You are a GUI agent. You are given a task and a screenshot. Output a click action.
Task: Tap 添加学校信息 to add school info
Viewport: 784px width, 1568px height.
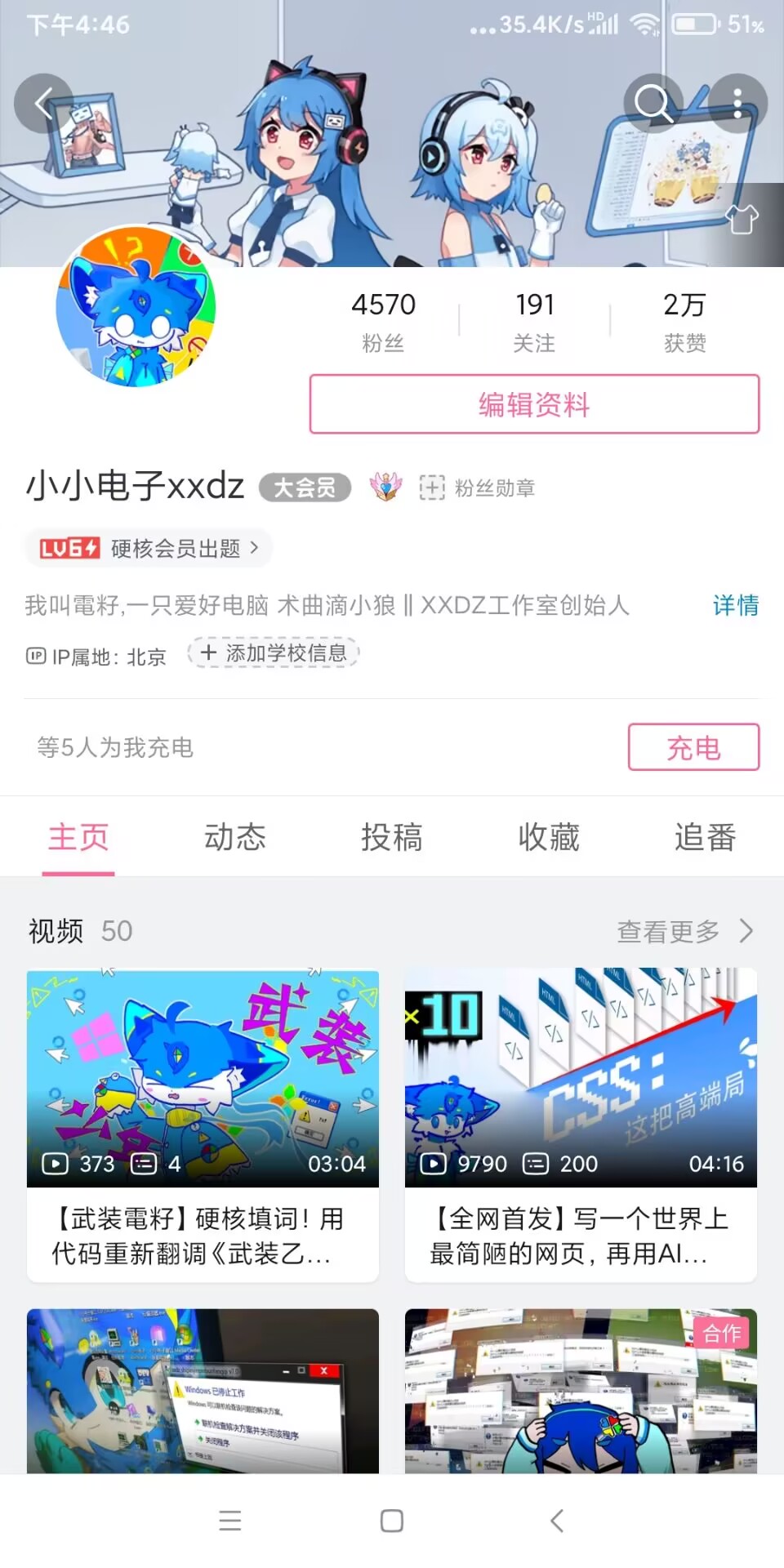[274, 653]
